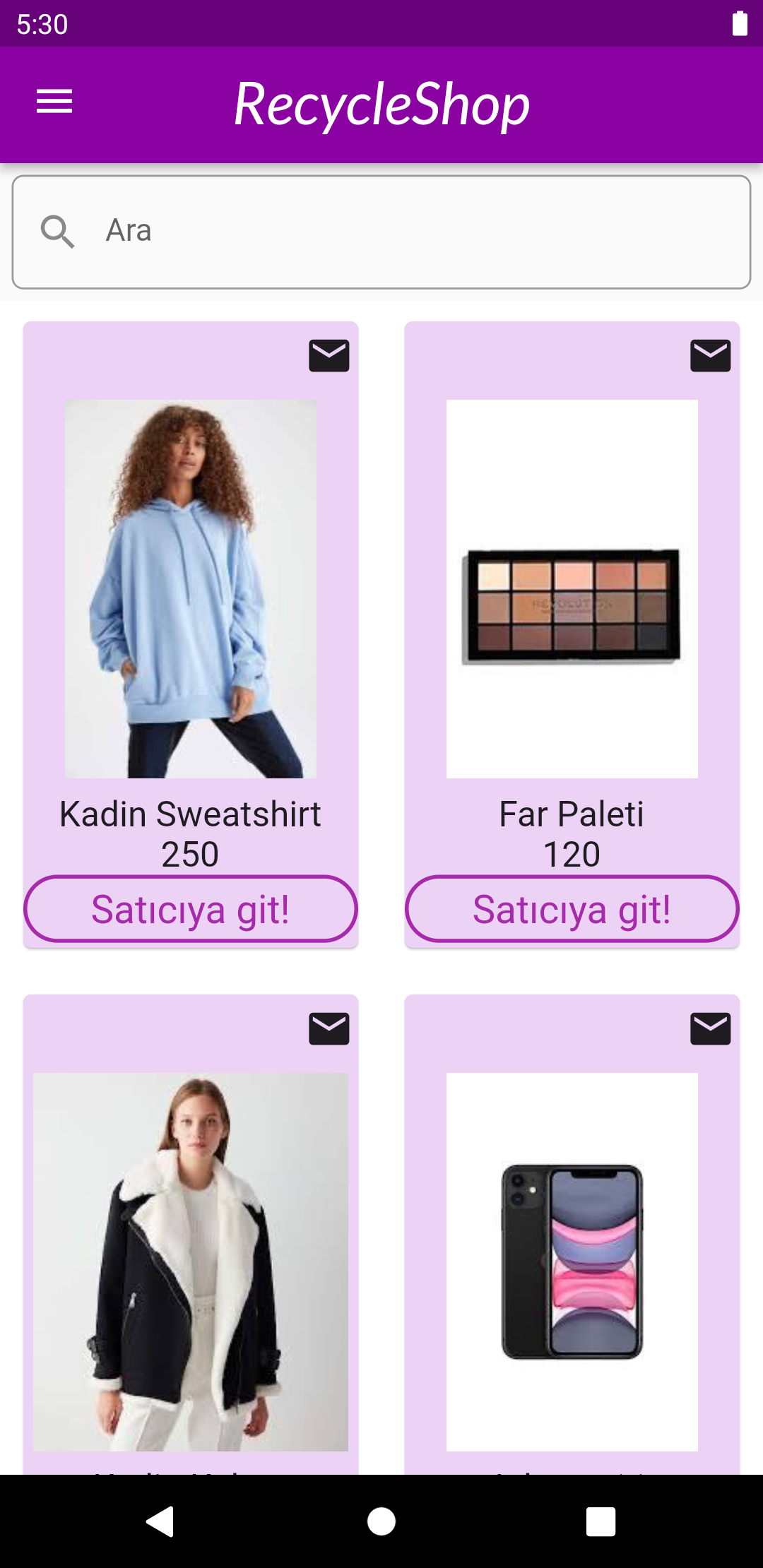
Task: Click Satıcıya git on Kadin Sweatshirt
Action: (x=191, y=909)
